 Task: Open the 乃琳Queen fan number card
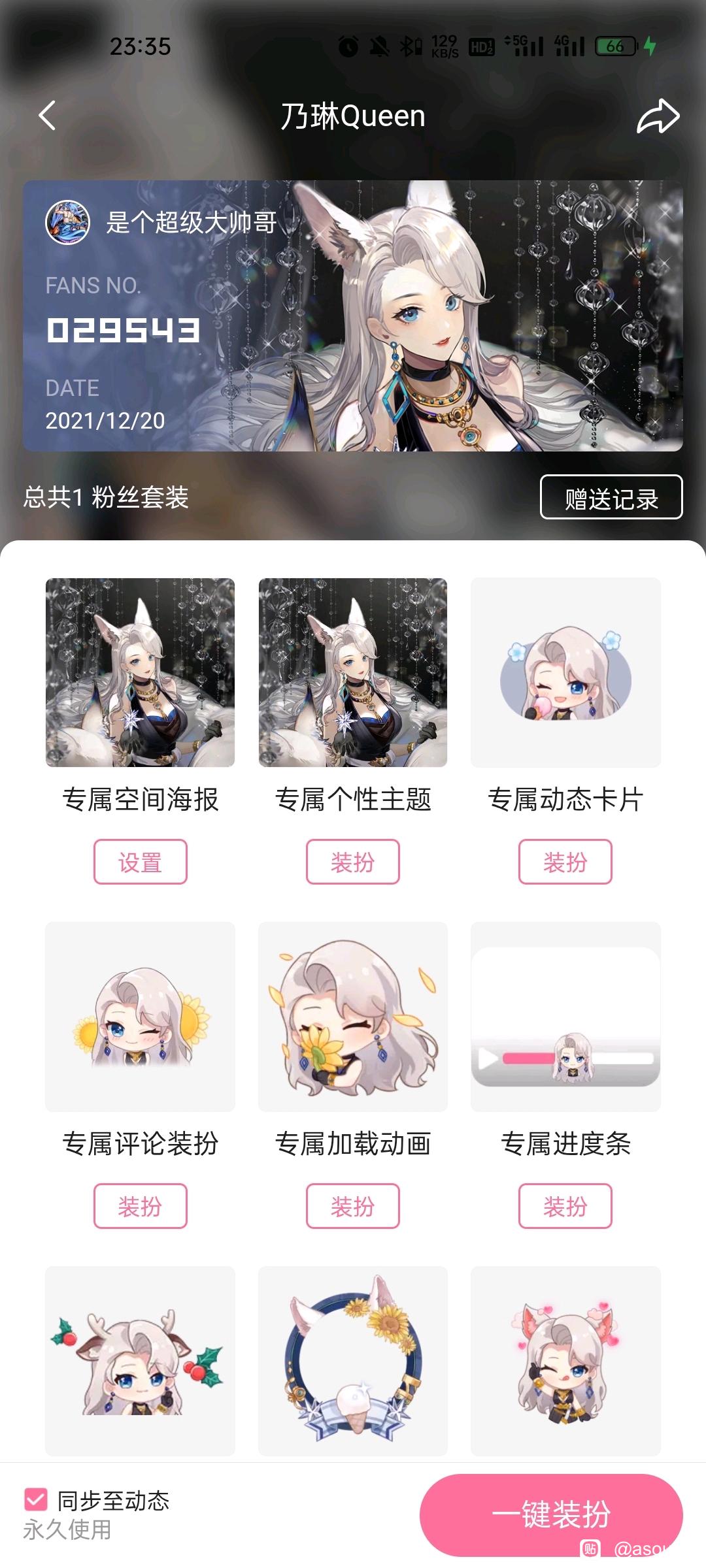(352, 316)
